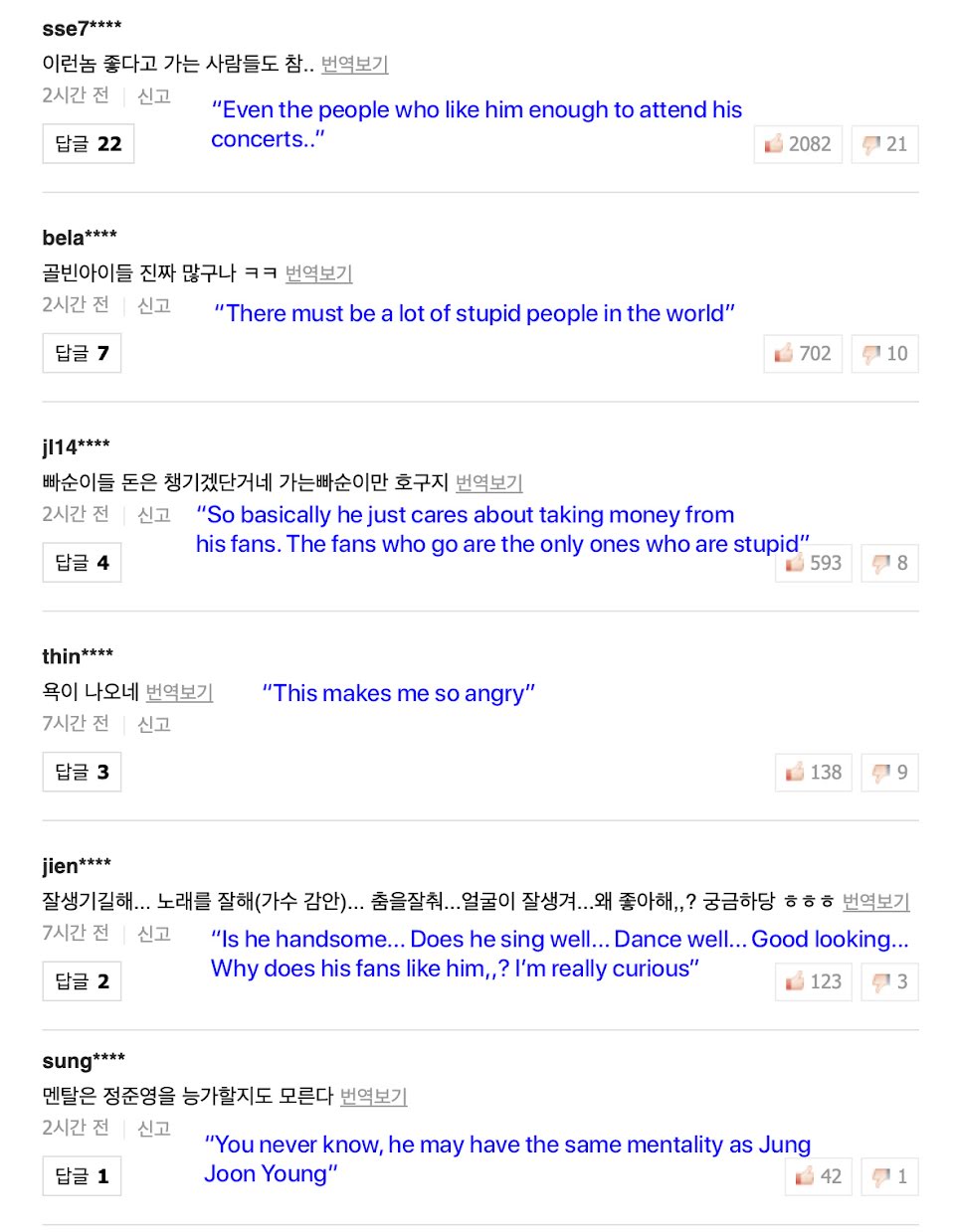Open the single reply on sung's comment
Screen dimensions: 955x1232
82,1176
